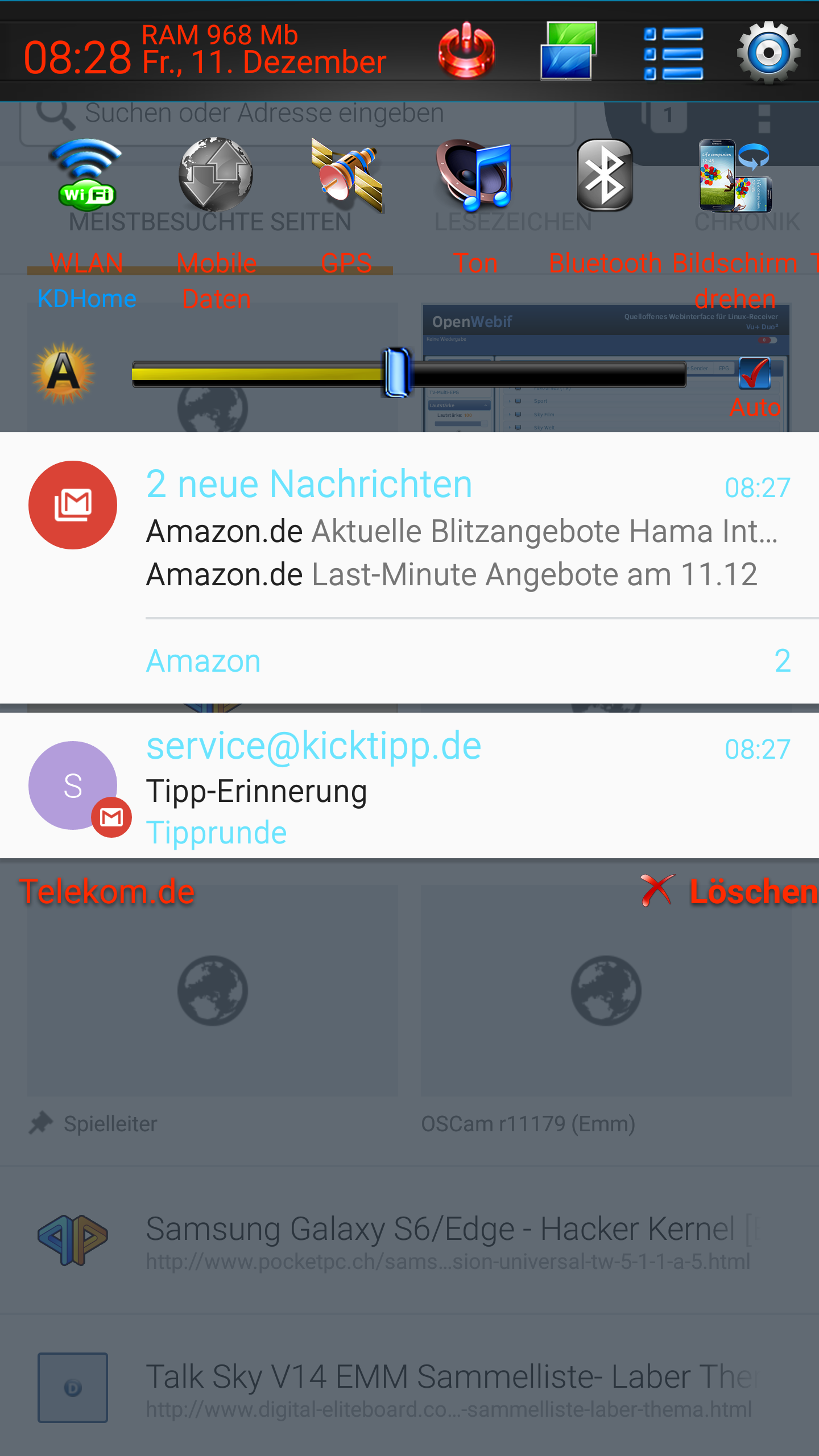
Task: Open the blue list icon
Action: tap(673, 52)
